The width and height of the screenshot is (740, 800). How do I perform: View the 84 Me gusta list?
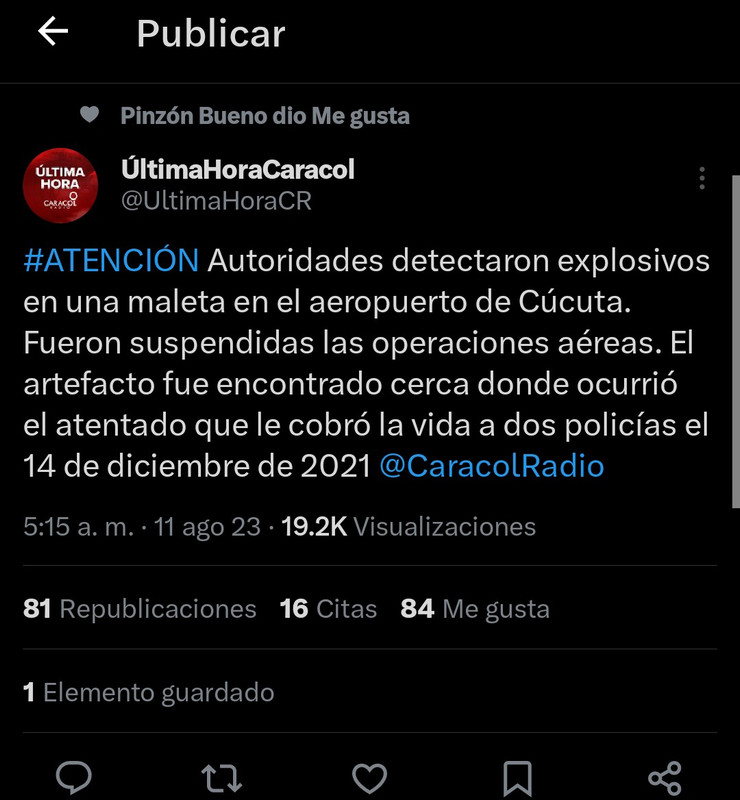click(x=475, y=608)
